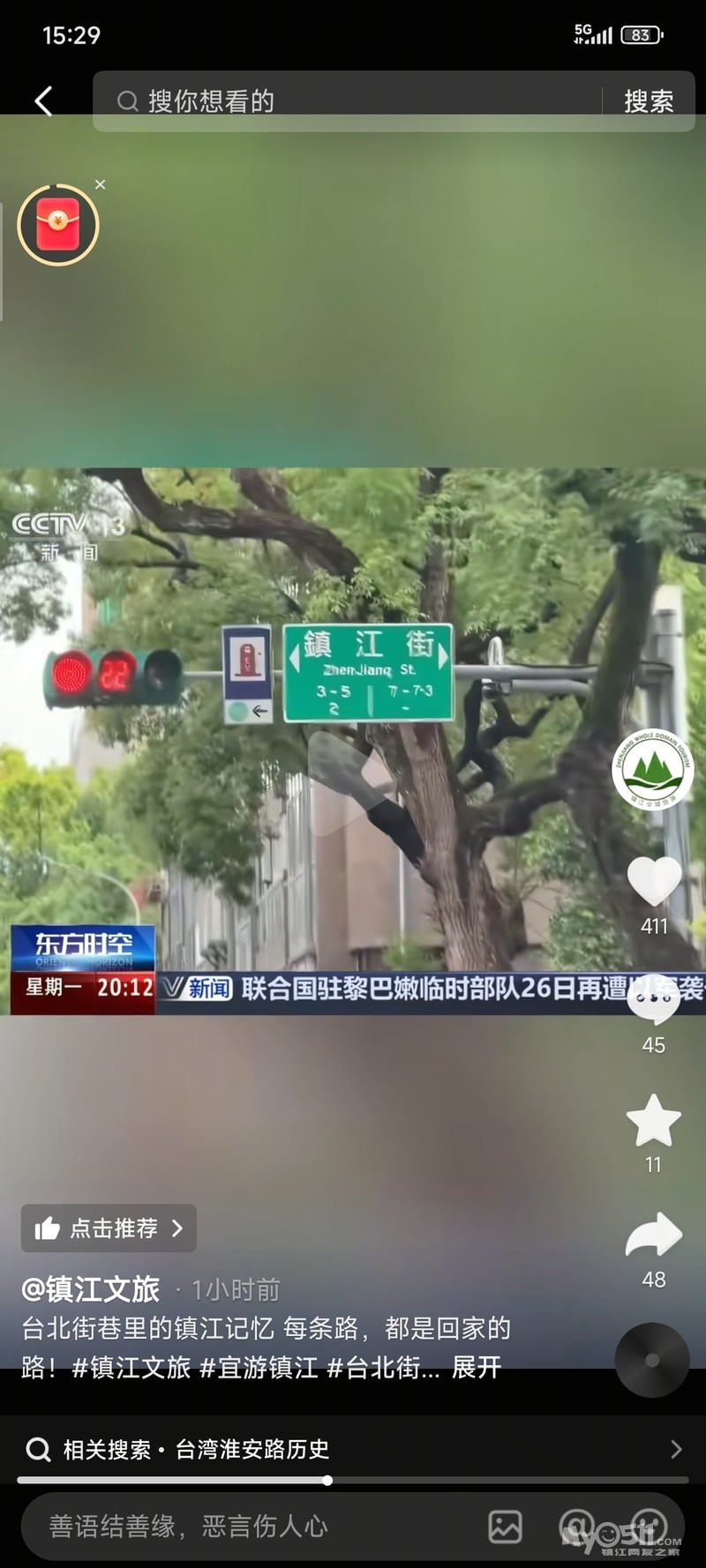The height and width of the screenshot is (1568, 706).
Task: Open the spinning music disc
Action: [x=652, y=1360]
